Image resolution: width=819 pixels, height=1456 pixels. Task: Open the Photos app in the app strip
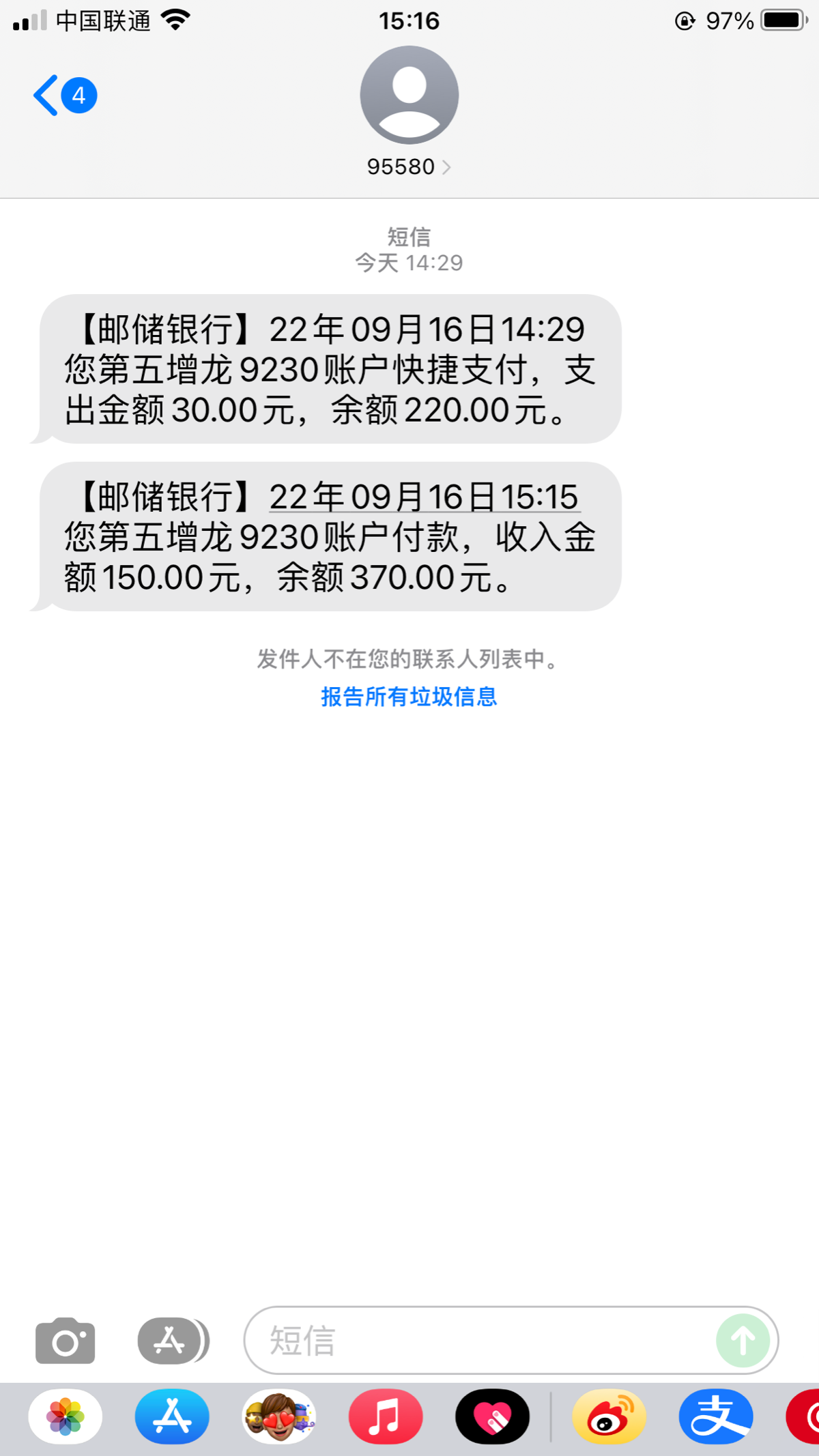[66, 1418]
